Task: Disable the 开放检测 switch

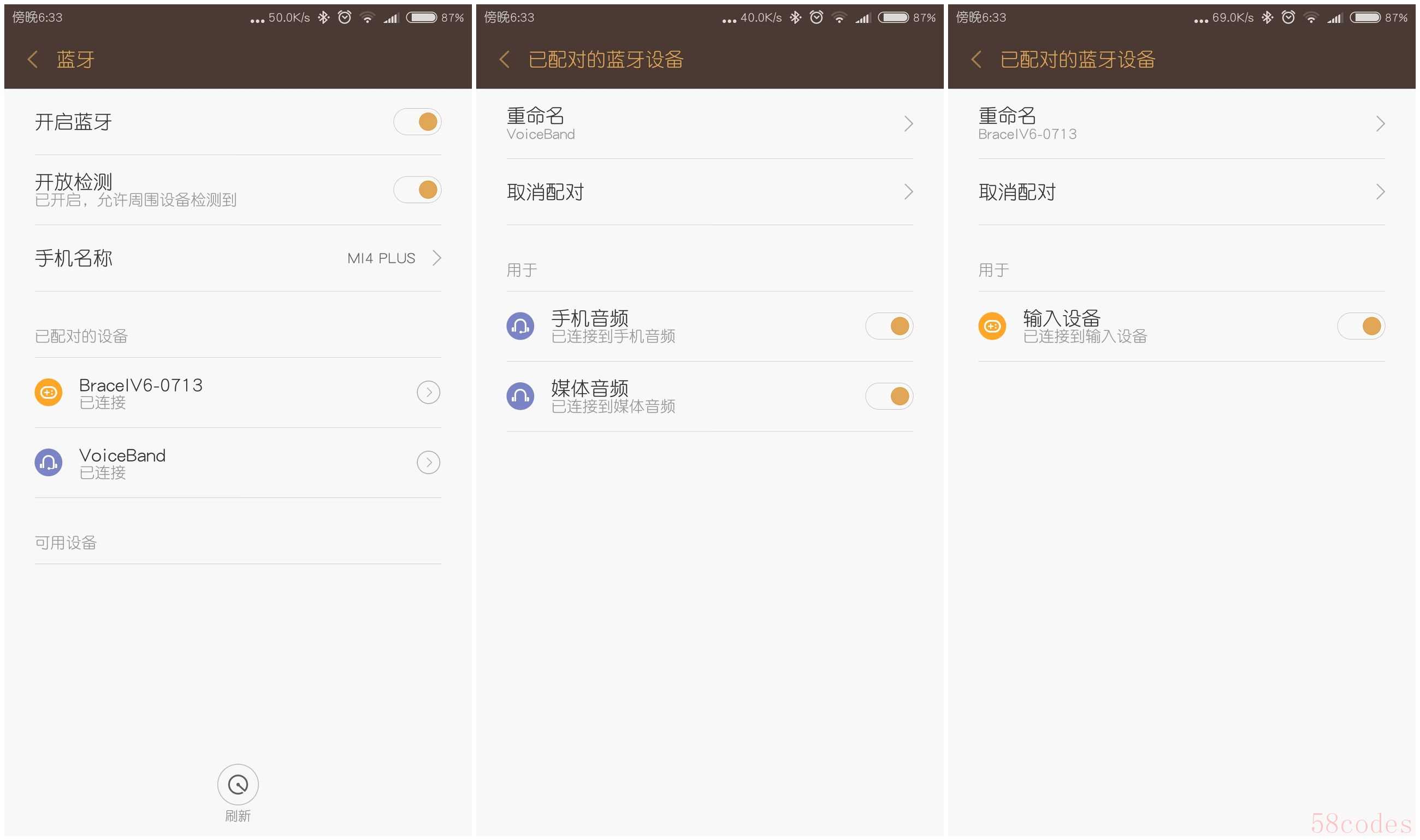Action: click(417, 190)
